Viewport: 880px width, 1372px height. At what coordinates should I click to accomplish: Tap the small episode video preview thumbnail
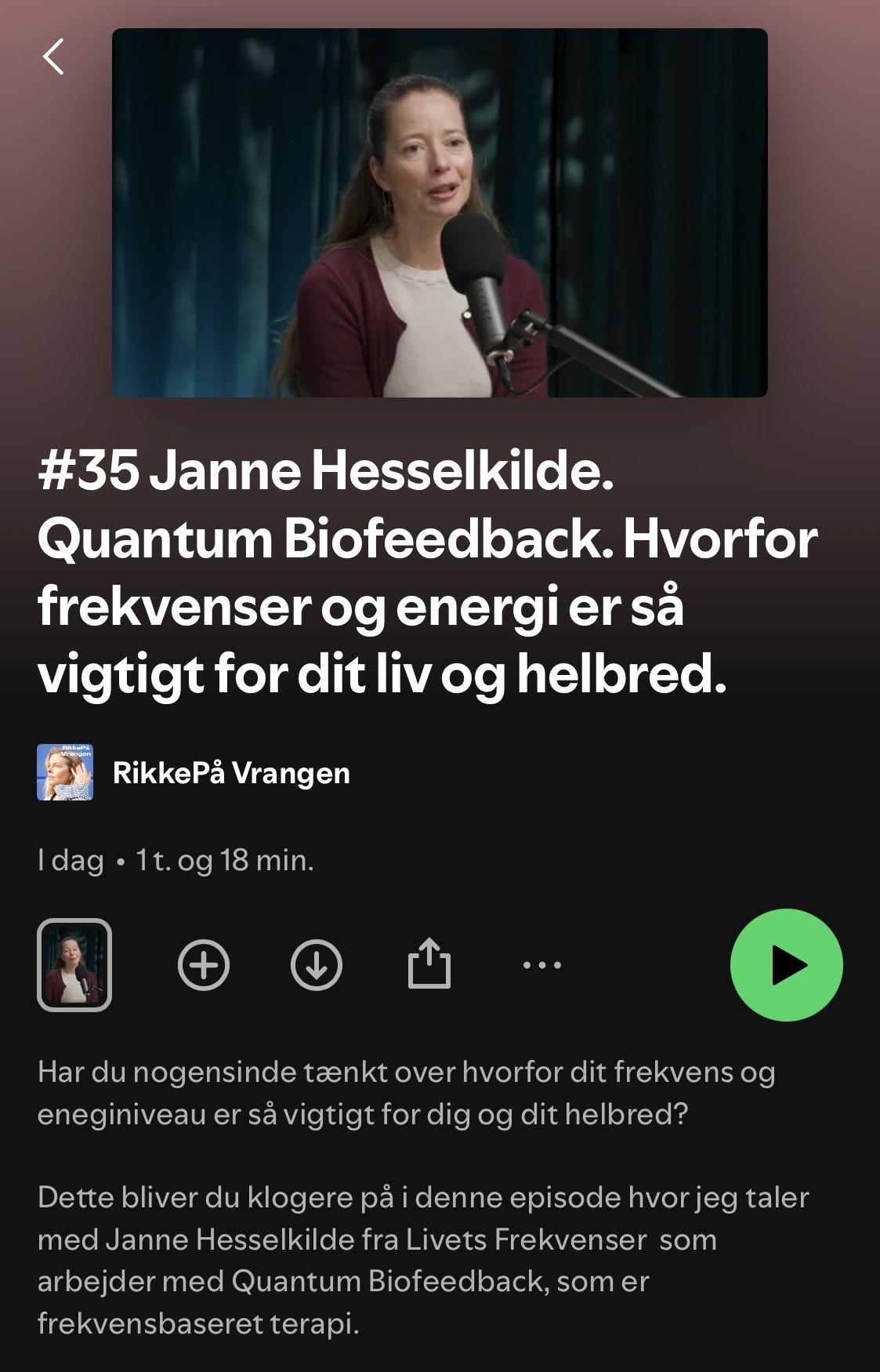pos(74,964)
